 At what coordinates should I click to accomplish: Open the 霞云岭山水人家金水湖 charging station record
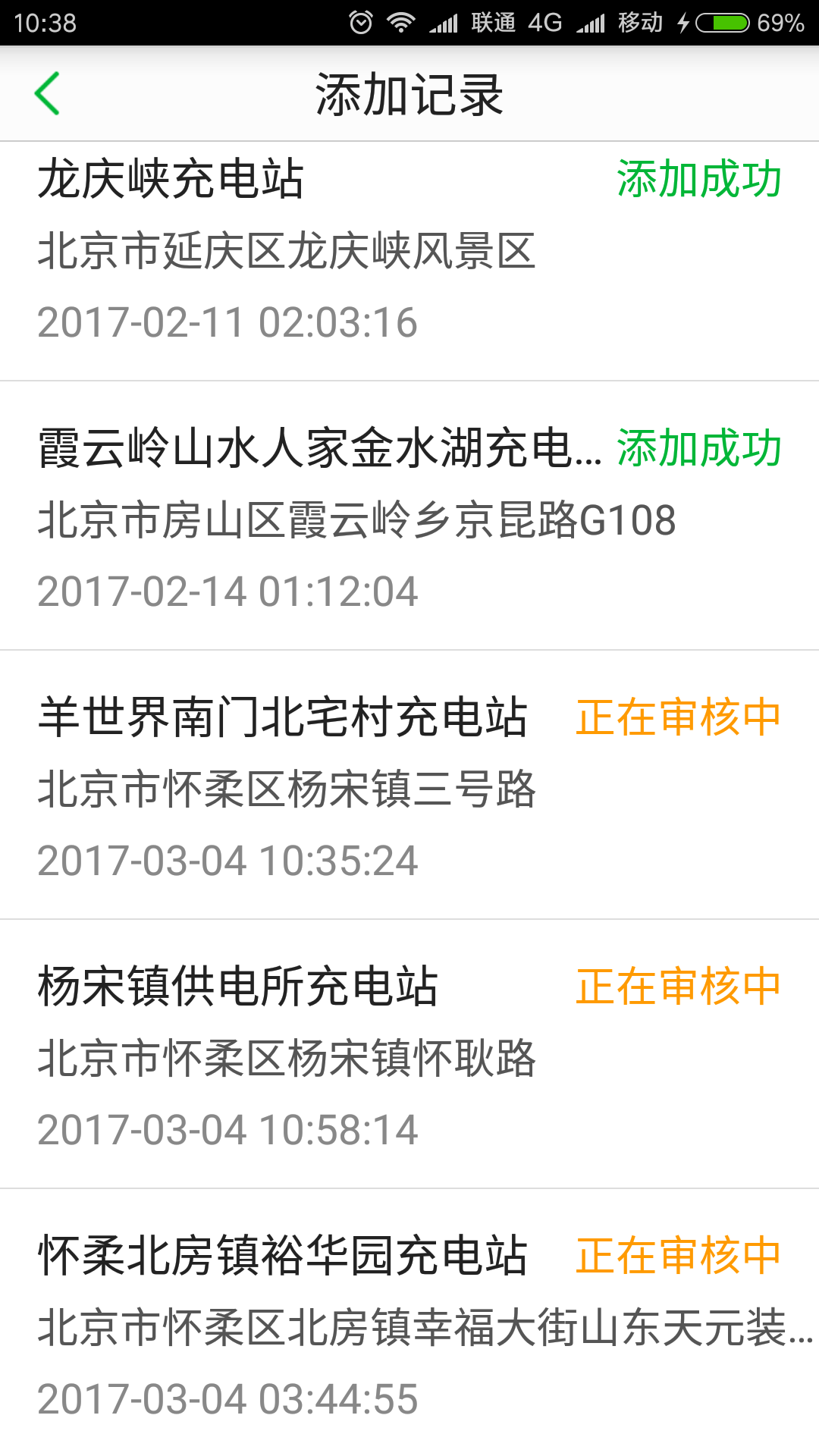(409, 516)
